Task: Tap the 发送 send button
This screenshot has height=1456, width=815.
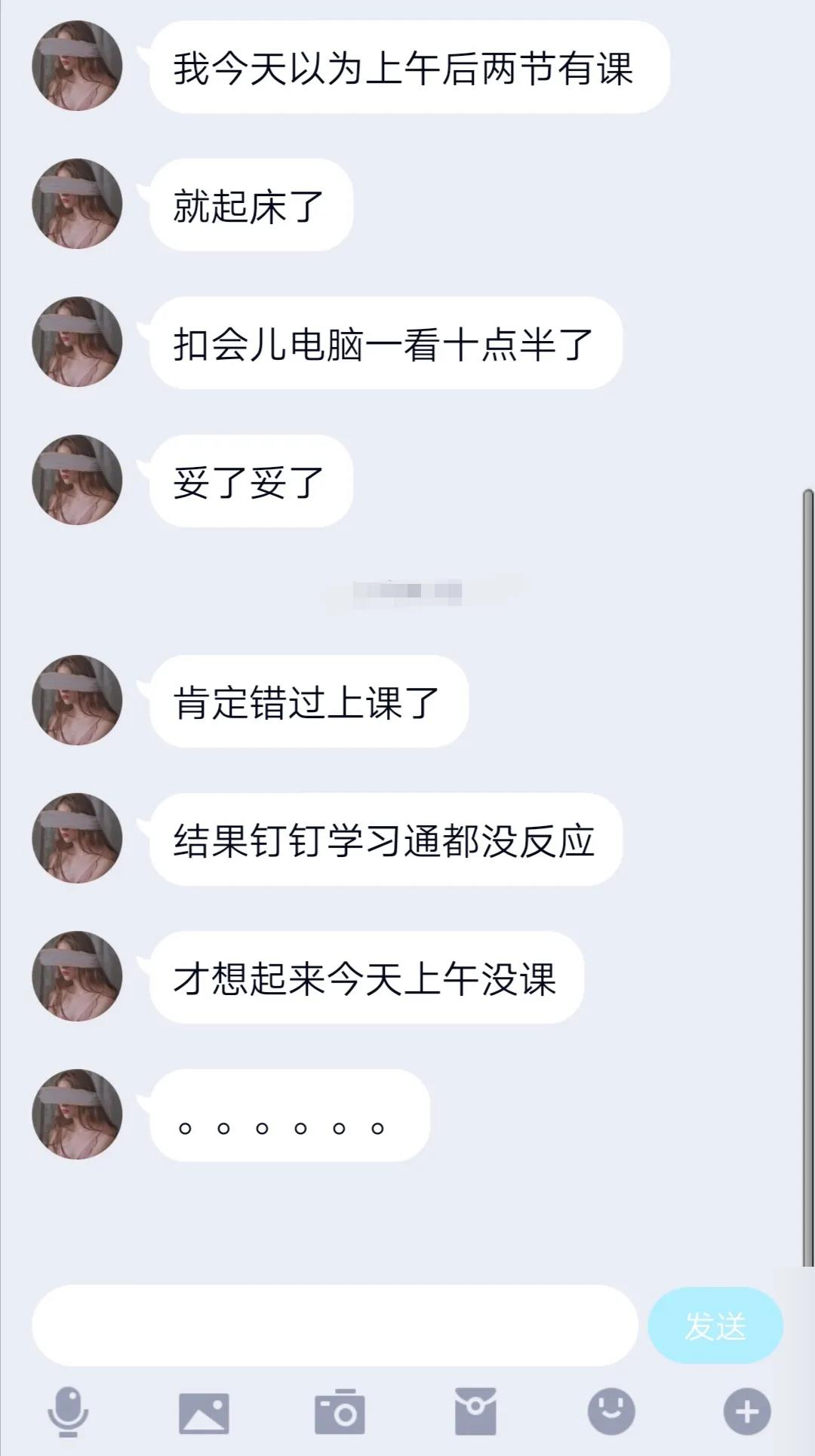Action: [x=715, y=1325]
